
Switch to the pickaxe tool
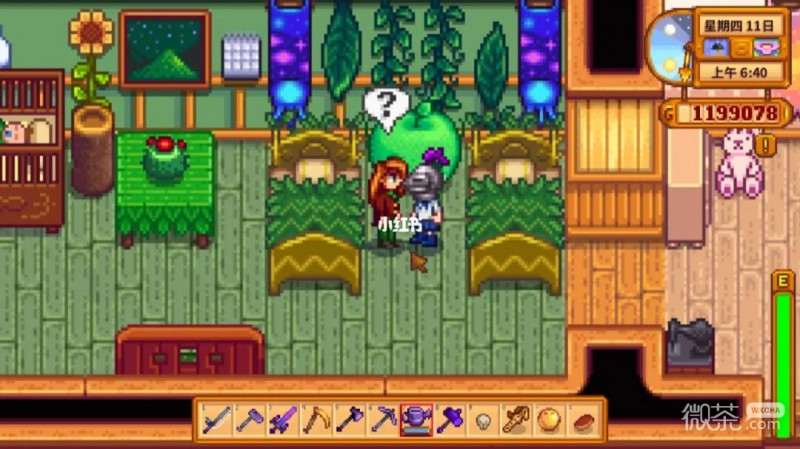tap(383, 420)
